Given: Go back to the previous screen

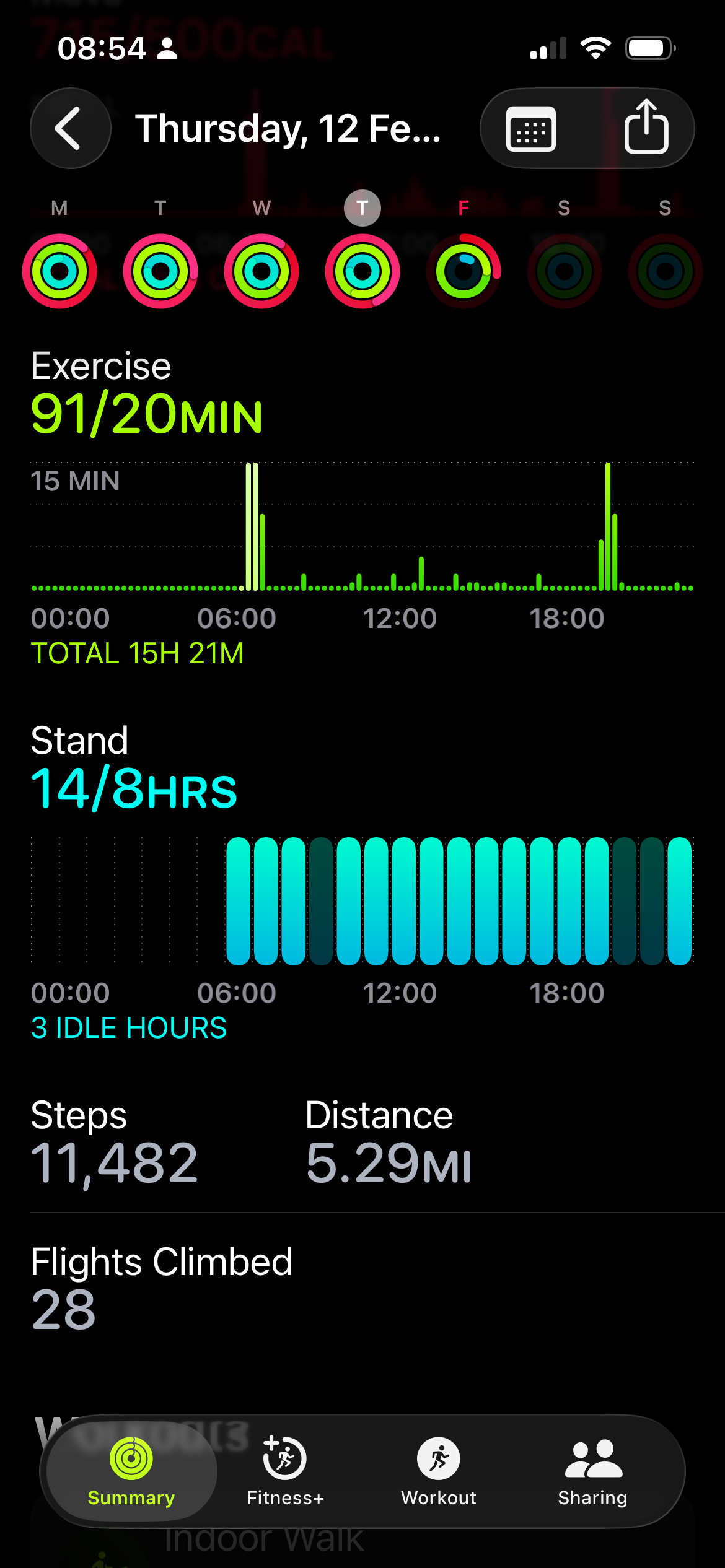Looking at the screenshot, I should (70, 128).
